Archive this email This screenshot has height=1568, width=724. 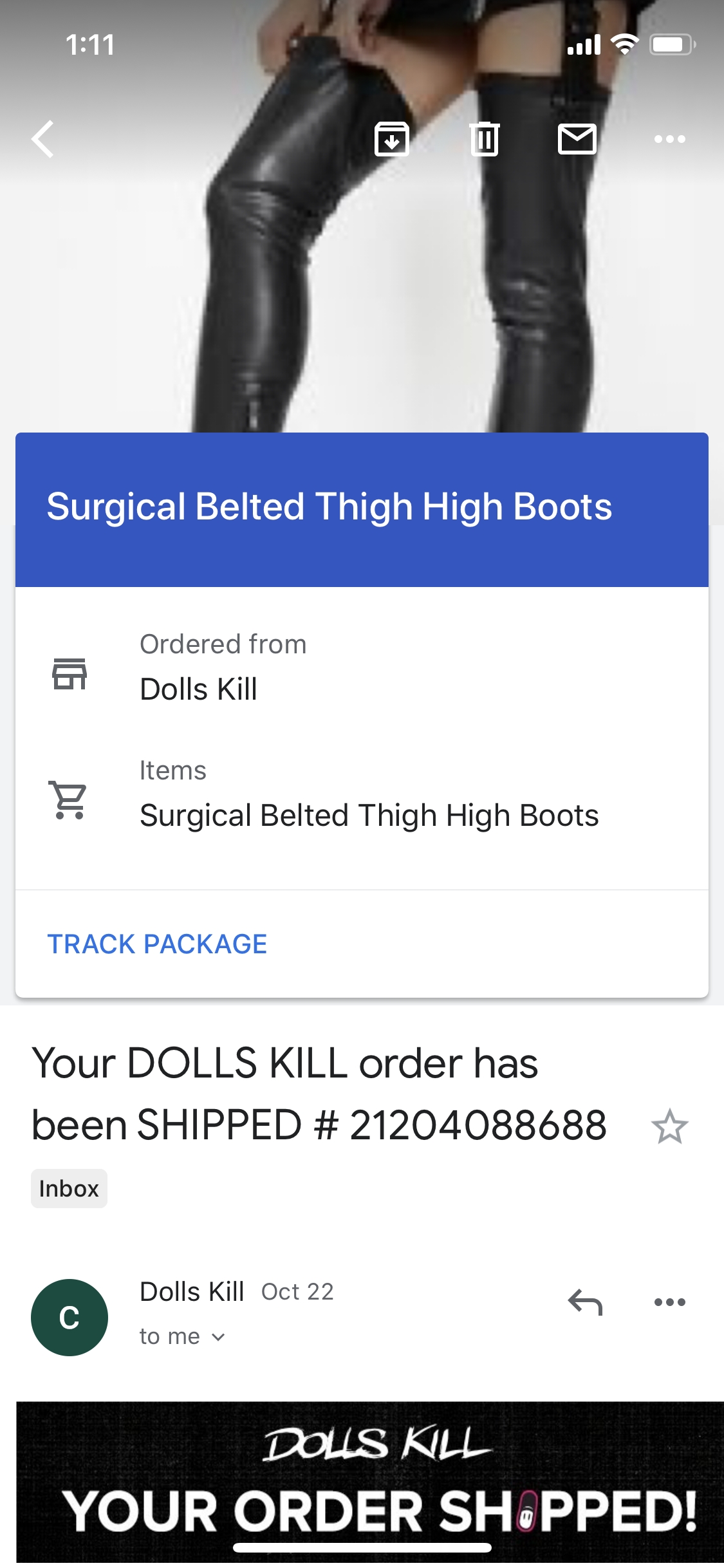392,139
